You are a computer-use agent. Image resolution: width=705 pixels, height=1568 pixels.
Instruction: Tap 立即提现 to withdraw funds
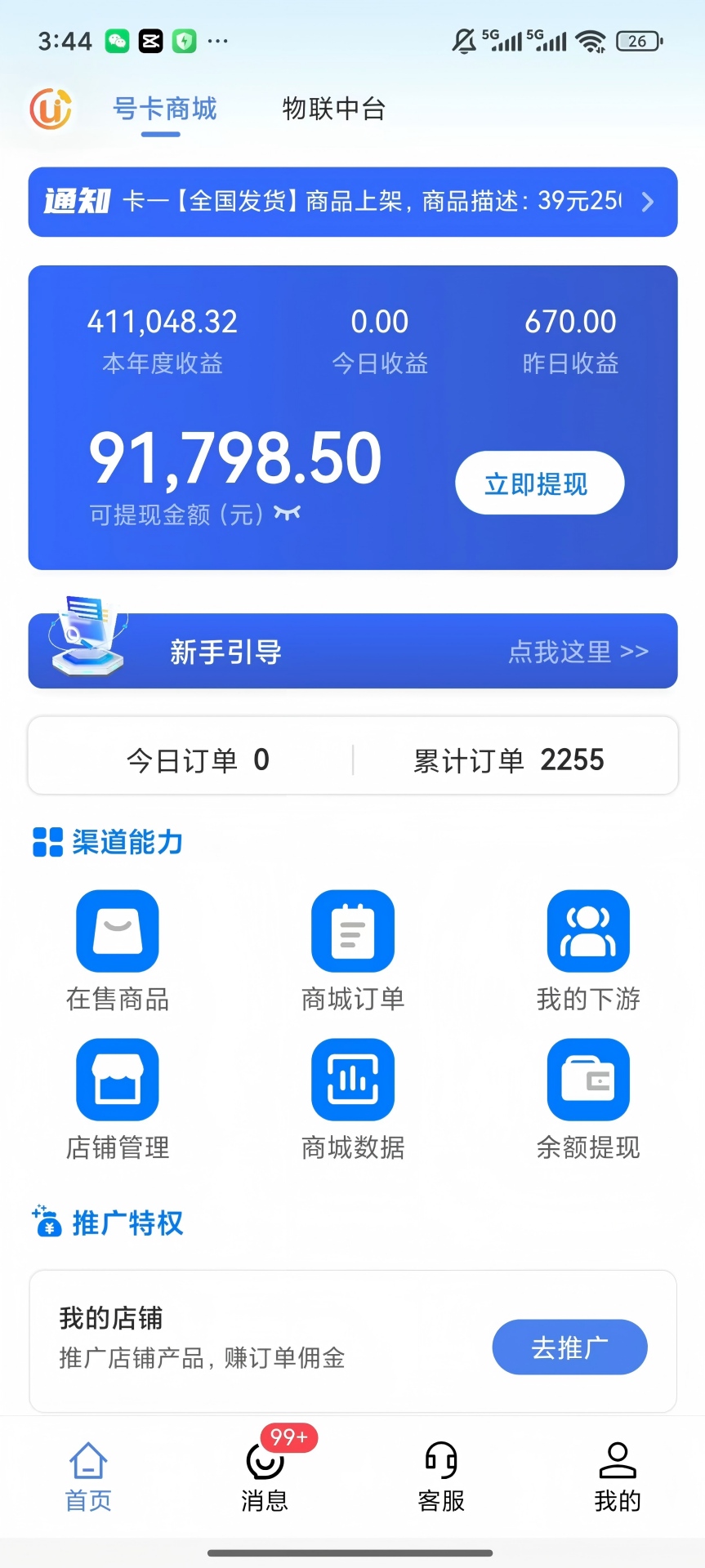click(539, 483)
